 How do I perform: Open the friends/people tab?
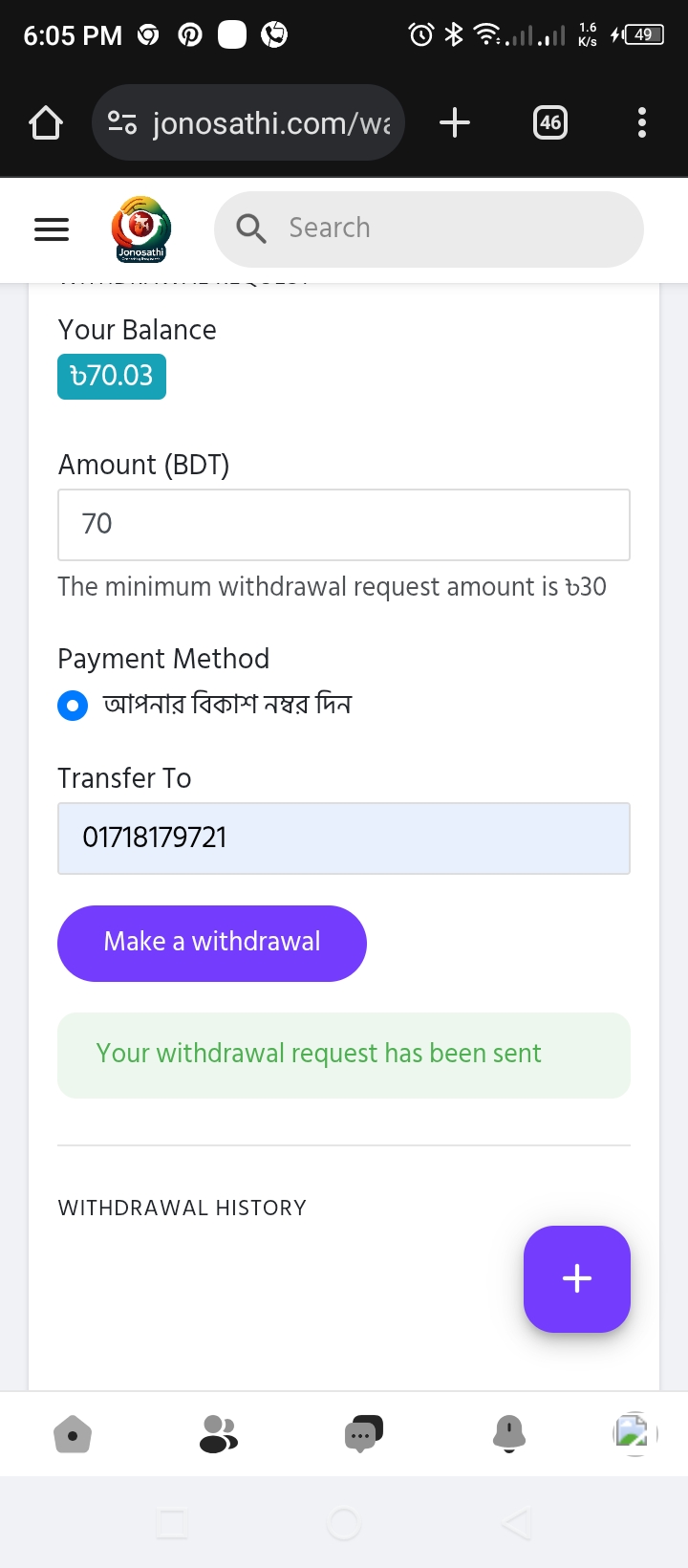pos(219,1434)
